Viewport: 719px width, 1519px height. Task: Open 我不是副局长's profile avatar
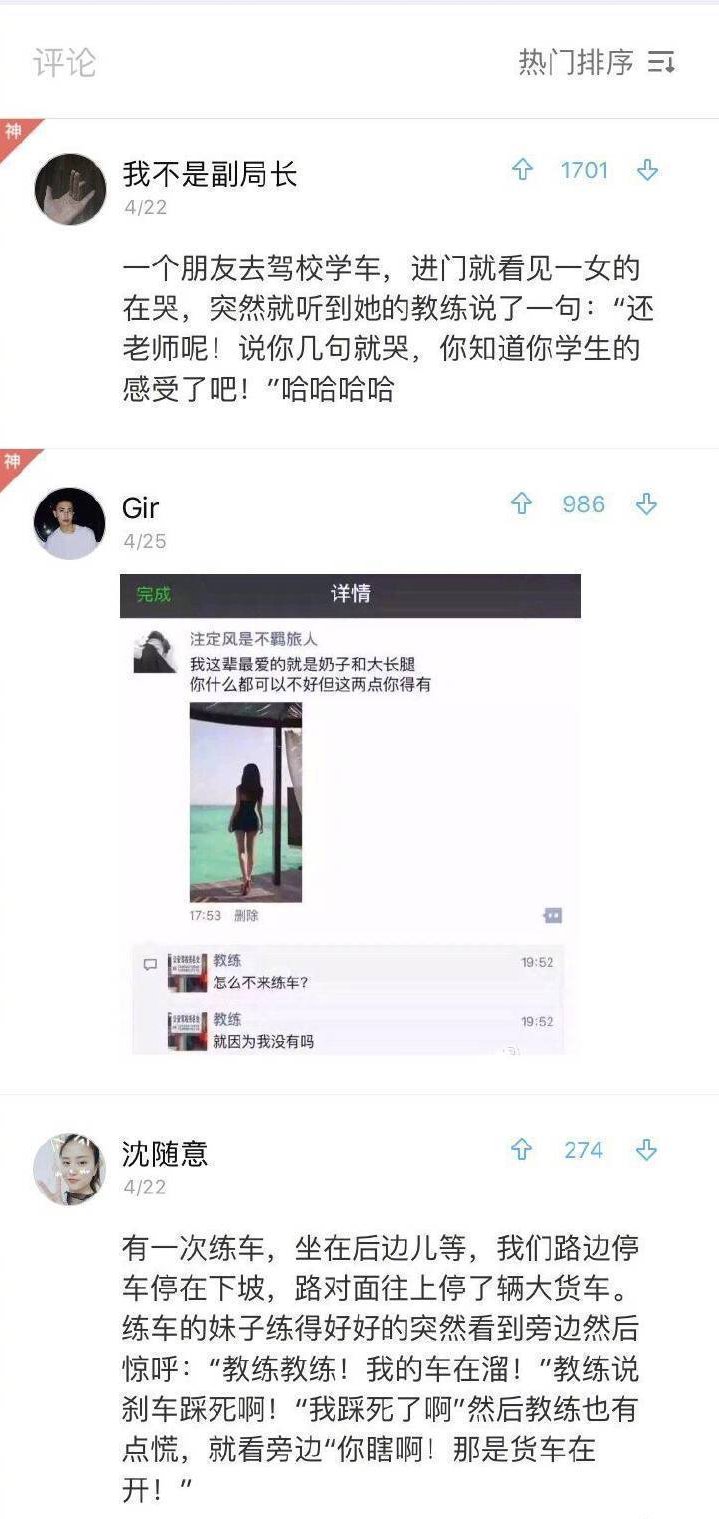[70, 188]
